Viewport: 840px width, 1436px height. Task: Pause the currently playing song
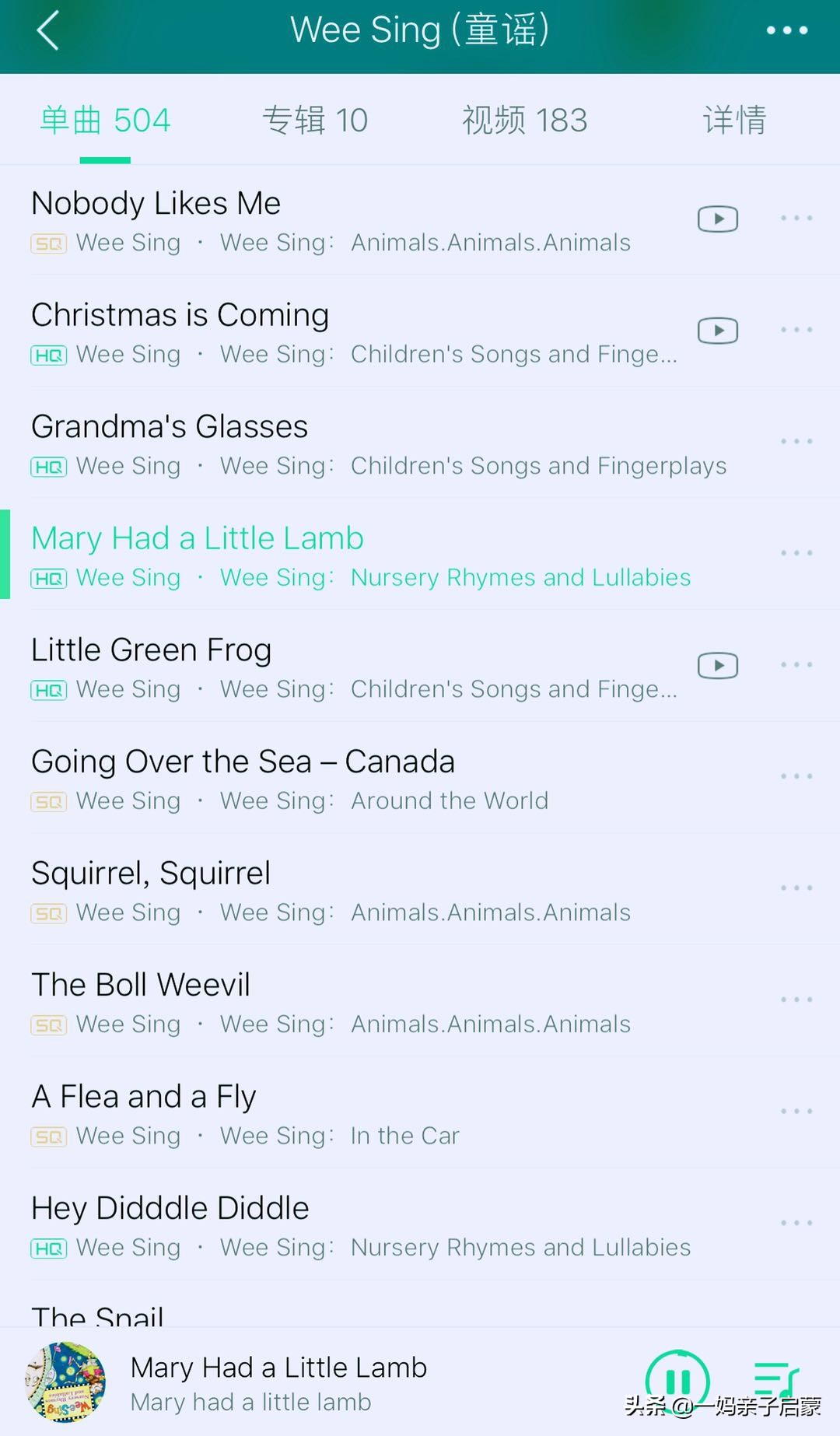[677, 1382]
